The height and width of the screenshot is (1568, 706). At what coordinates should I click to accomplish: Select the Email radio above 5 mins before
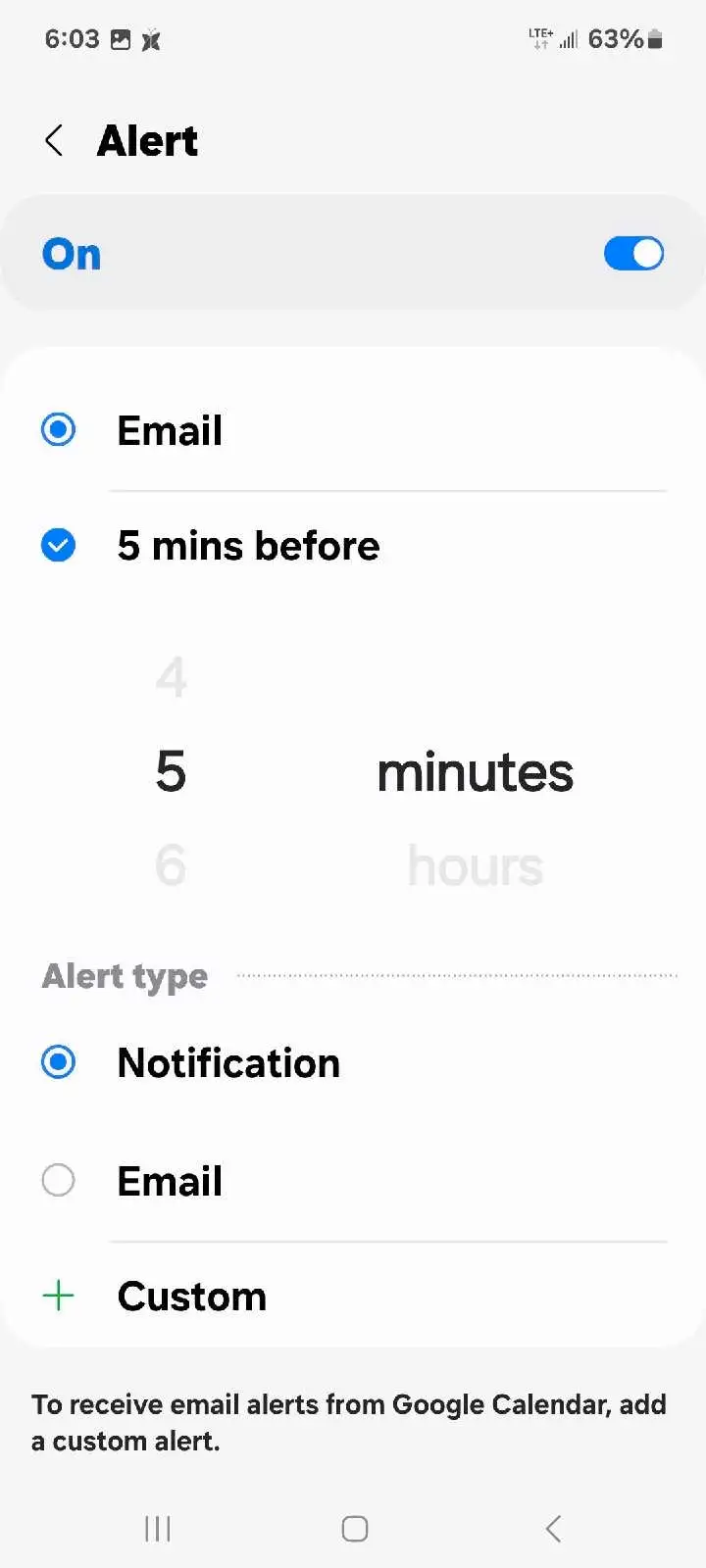(x=59, y=430)
